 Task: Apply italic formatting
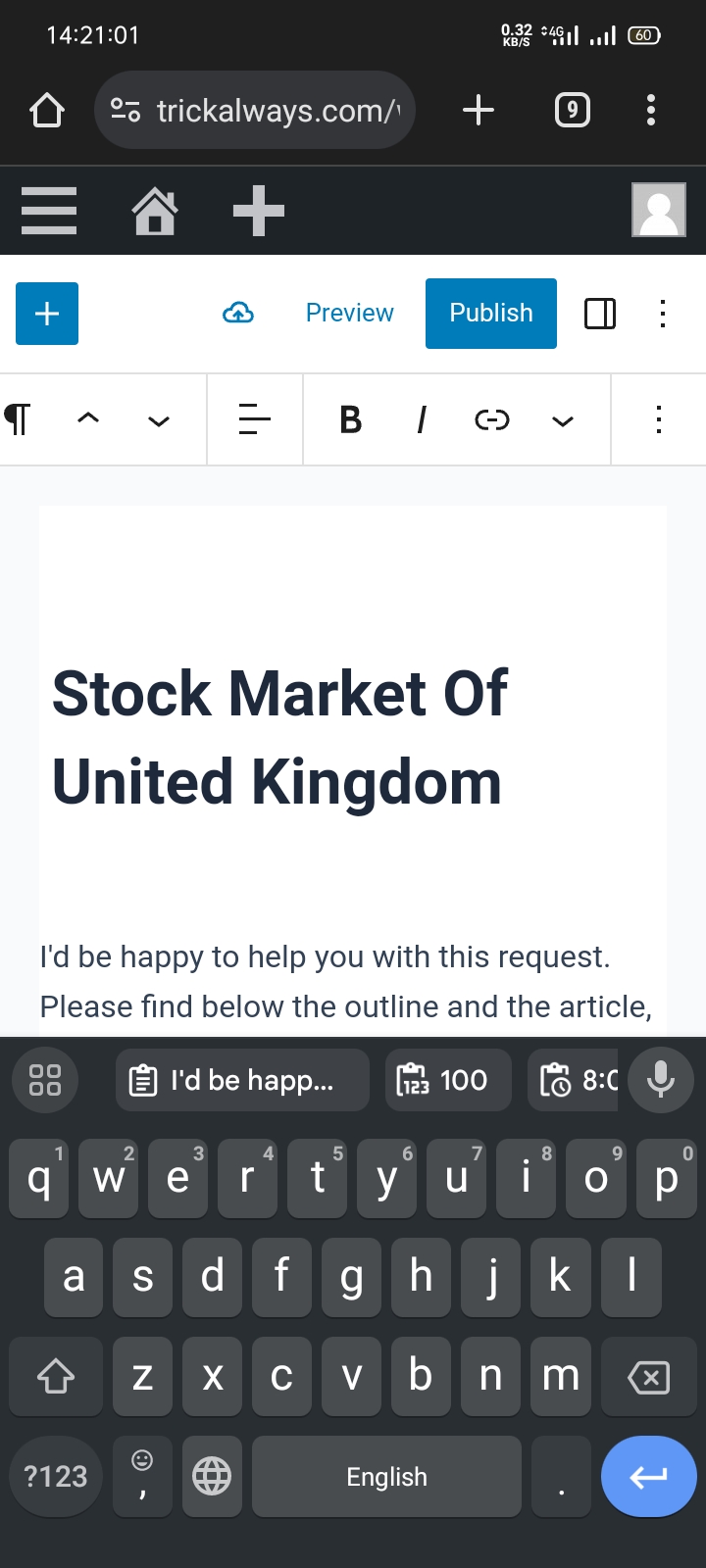tap(421, 420)
